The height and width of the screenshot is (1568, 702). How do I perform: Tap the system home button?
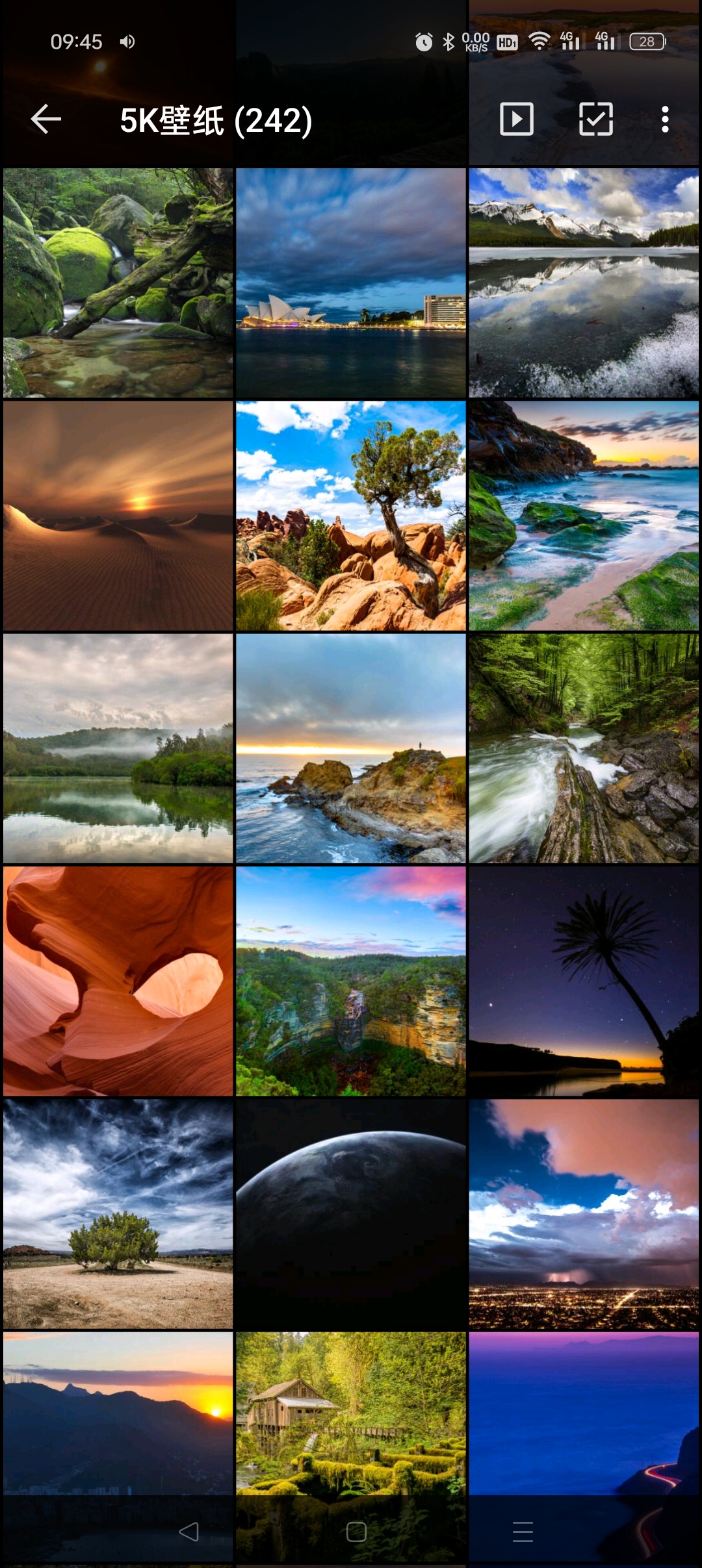pos(356,1532)
